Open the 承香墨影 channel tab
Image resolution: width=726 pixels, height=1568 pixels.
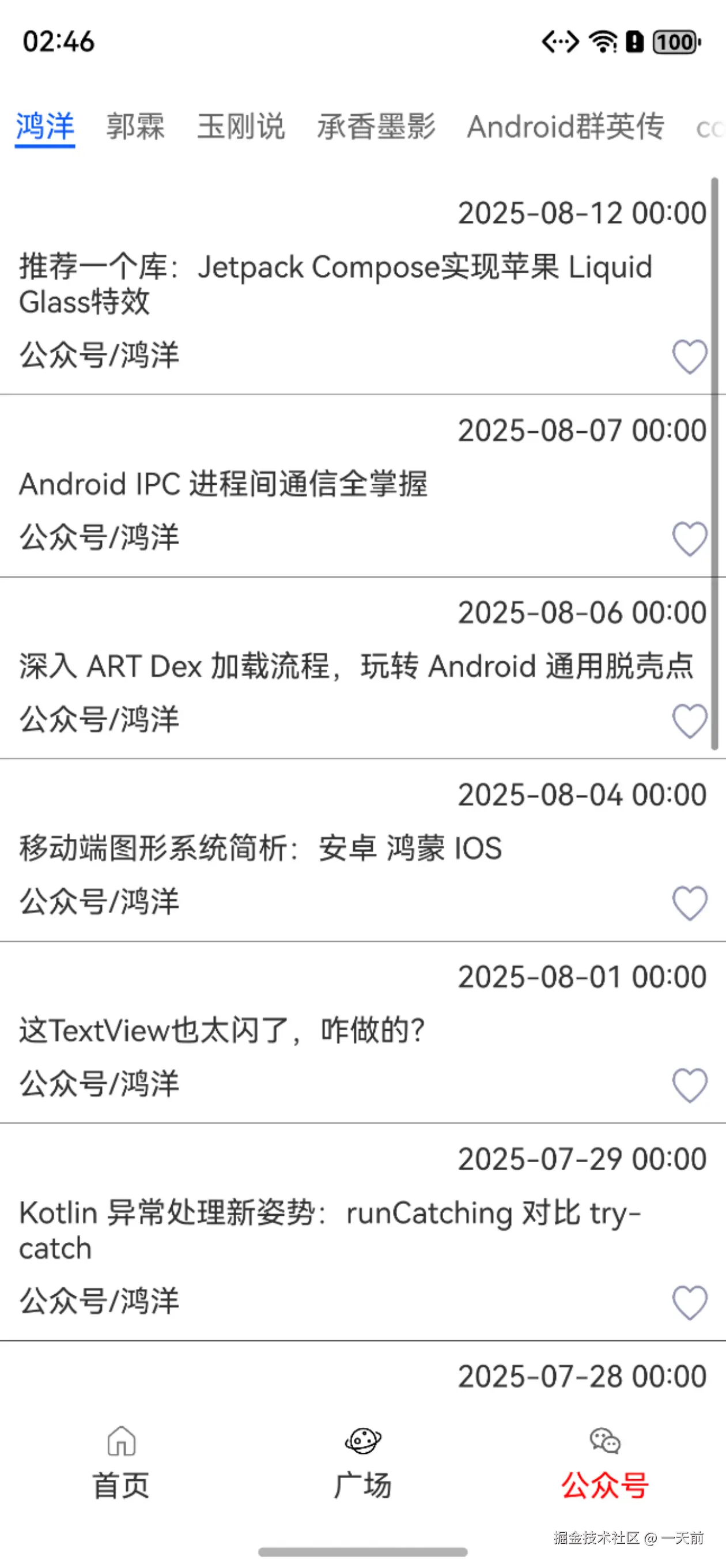pos(376,127)
